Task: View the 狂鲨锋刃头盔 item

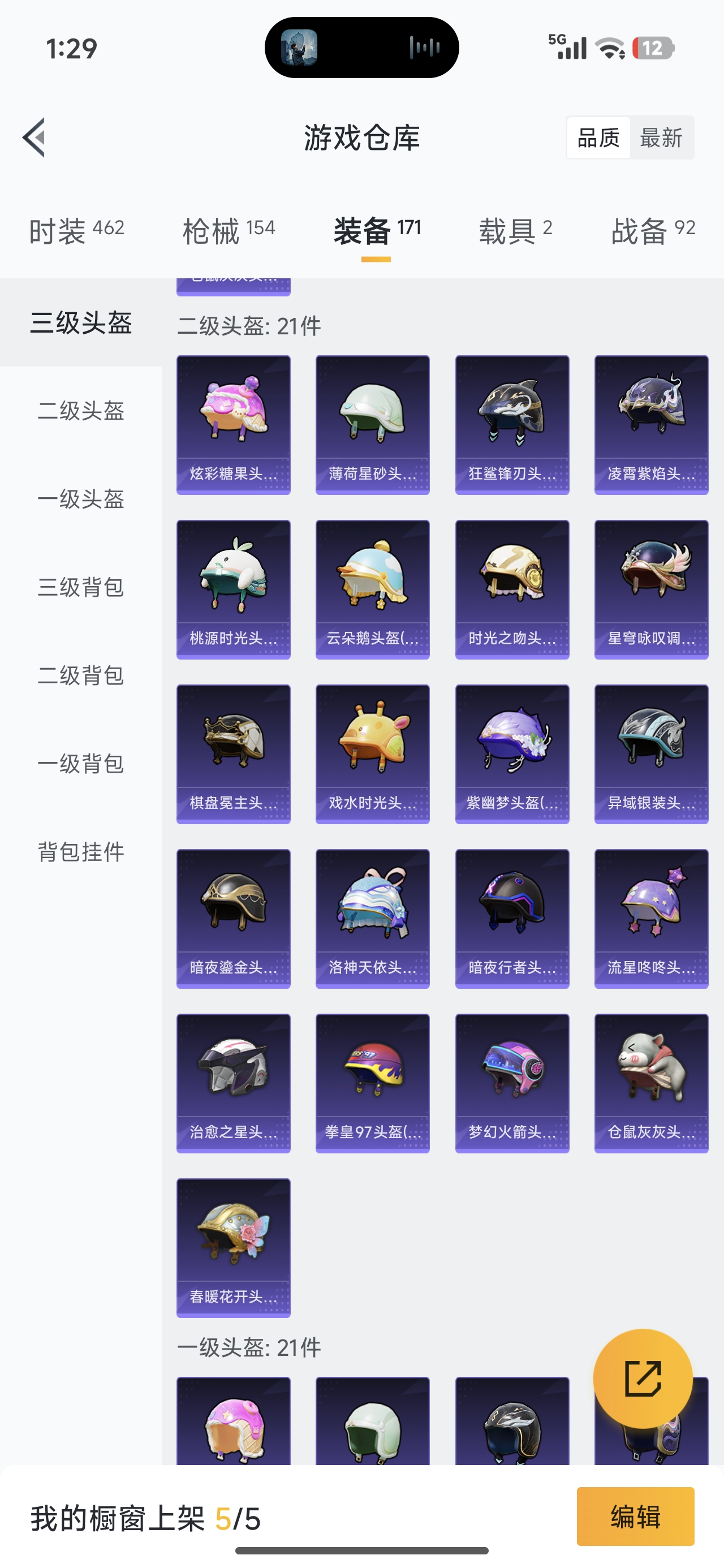Action: click(x=512, y=424)
